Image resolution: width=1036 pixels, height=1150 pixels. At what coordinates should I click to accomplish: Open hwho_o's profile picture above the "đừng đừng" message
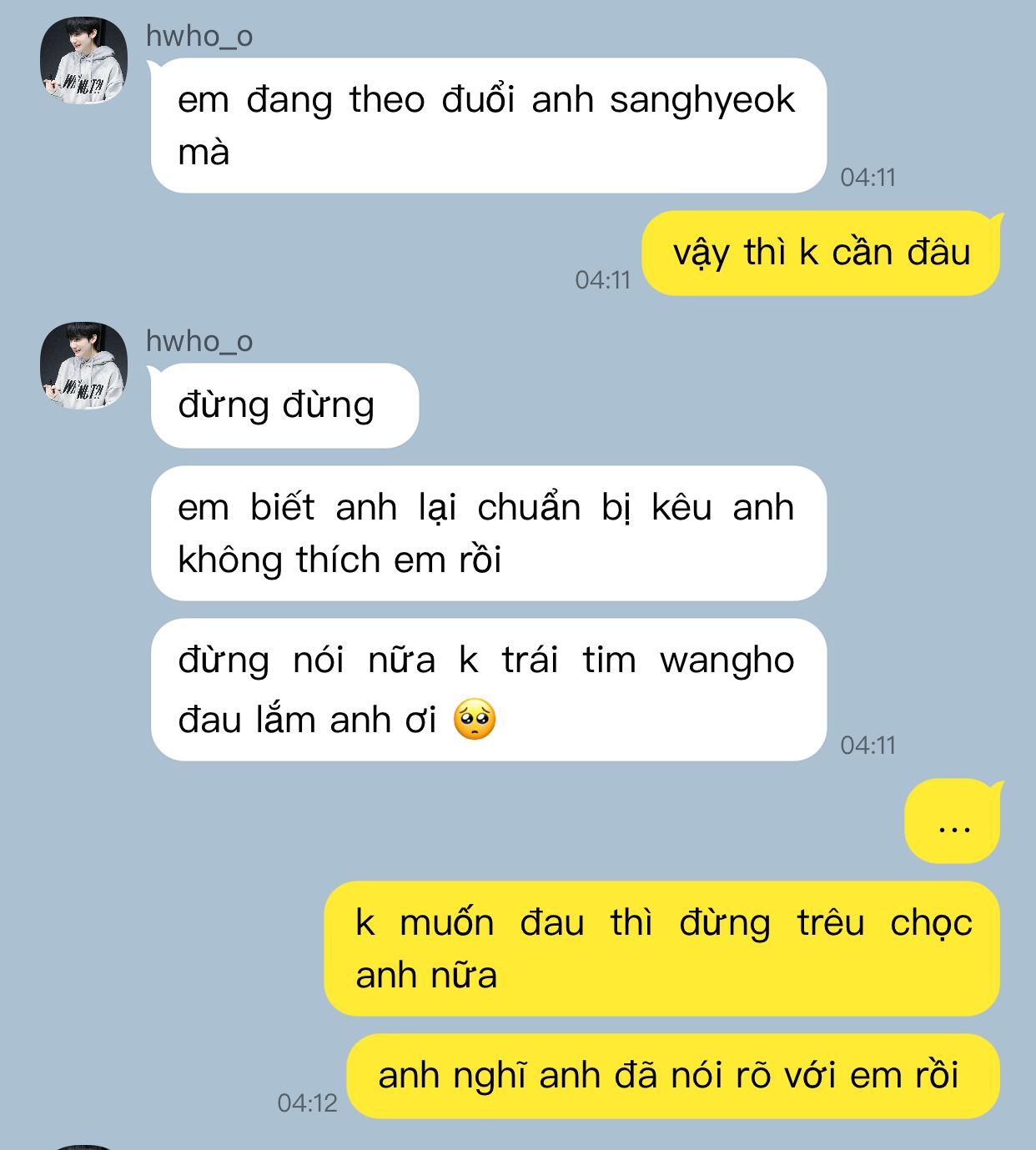(x=83, y=365)
